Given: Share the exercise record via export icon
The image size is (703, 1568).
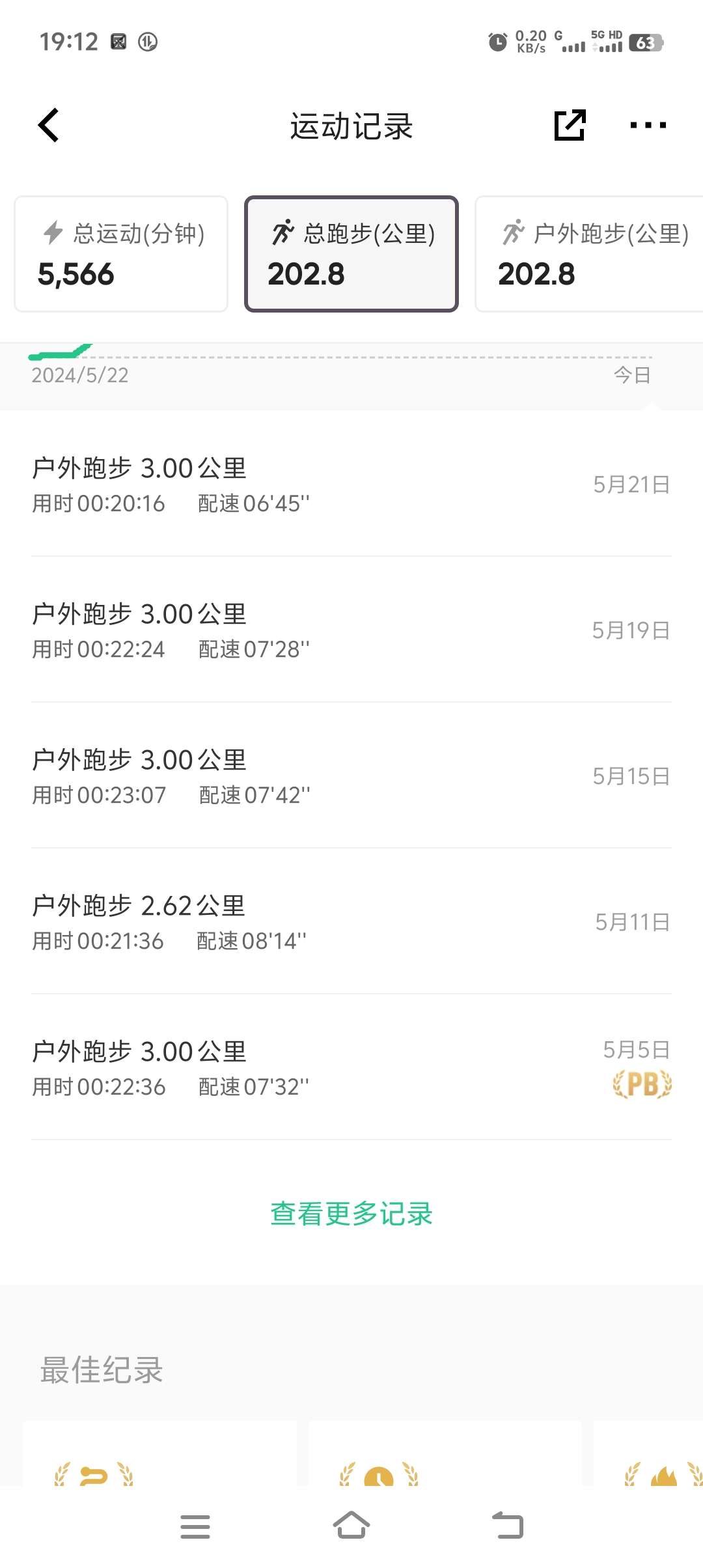Looking at the screenshot, I should pyautogui.click(x=570, y=125).
